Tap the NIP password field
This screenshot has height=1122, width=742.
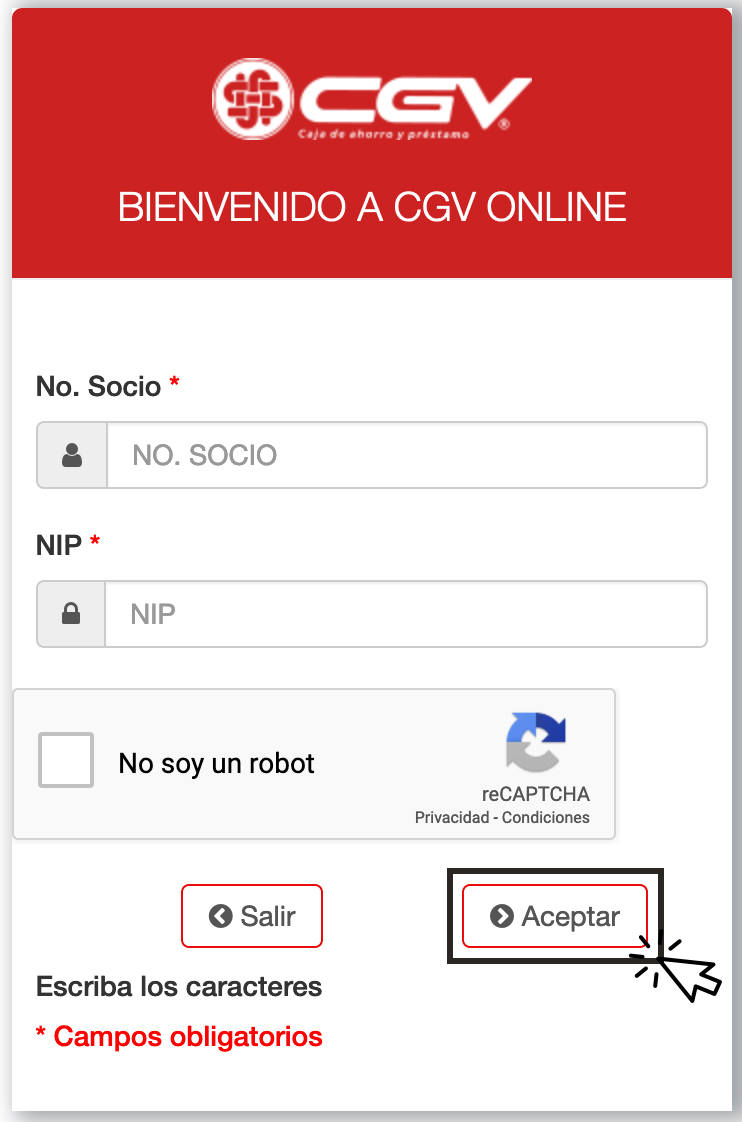pos(405,614)
